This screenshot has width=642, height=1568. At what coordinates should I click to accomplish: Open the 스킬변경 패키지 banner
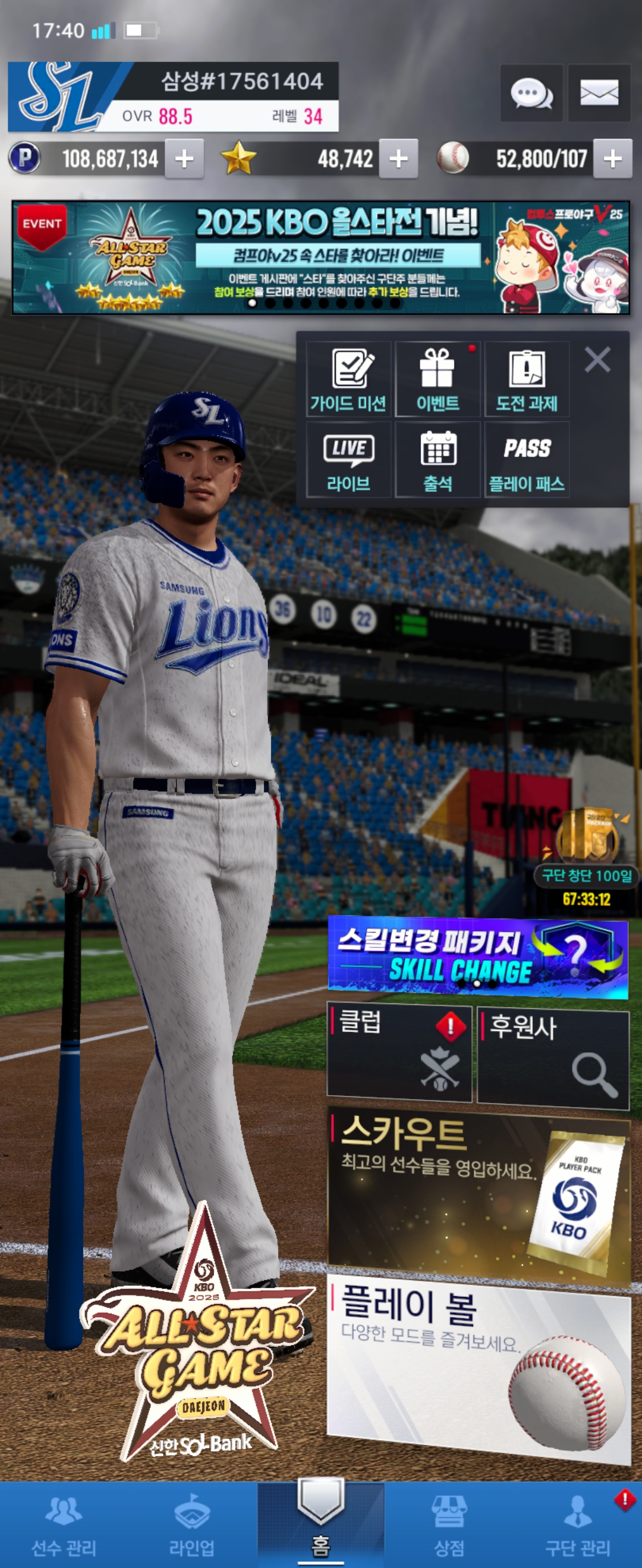point(478,957)
